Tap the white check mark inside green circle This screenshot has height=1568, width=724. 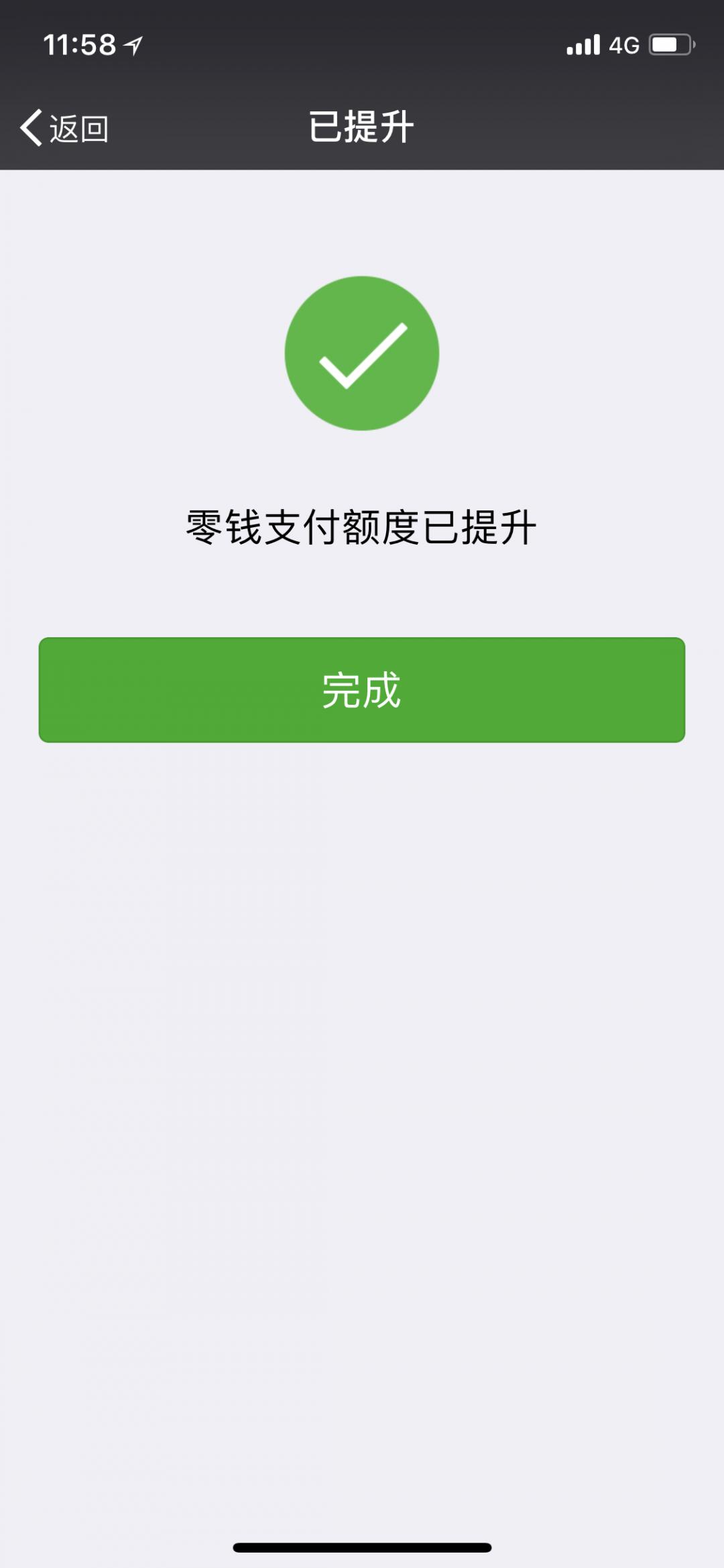(362, 355)
